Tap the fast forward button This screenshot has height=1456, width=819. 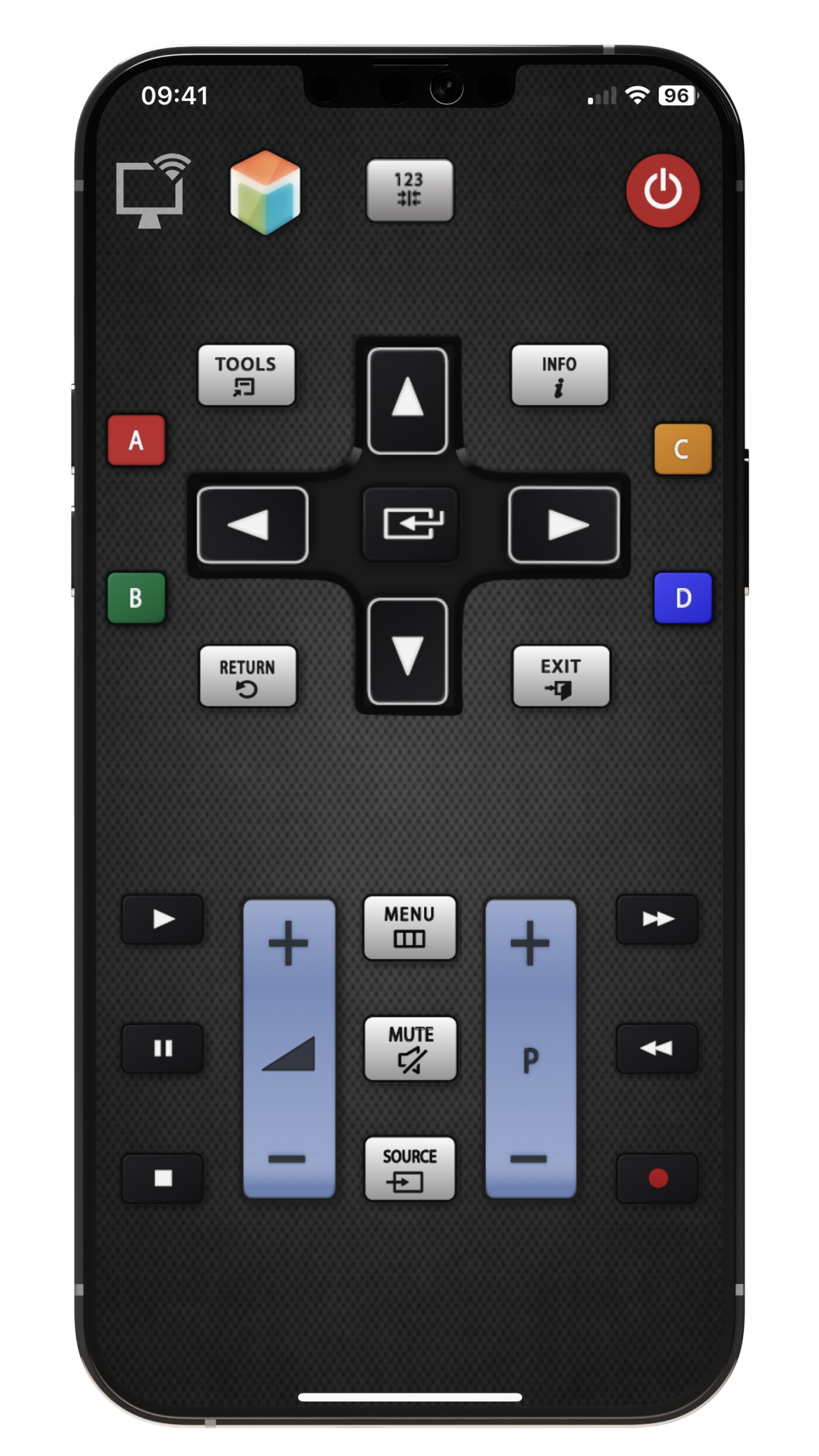point(657,919)
